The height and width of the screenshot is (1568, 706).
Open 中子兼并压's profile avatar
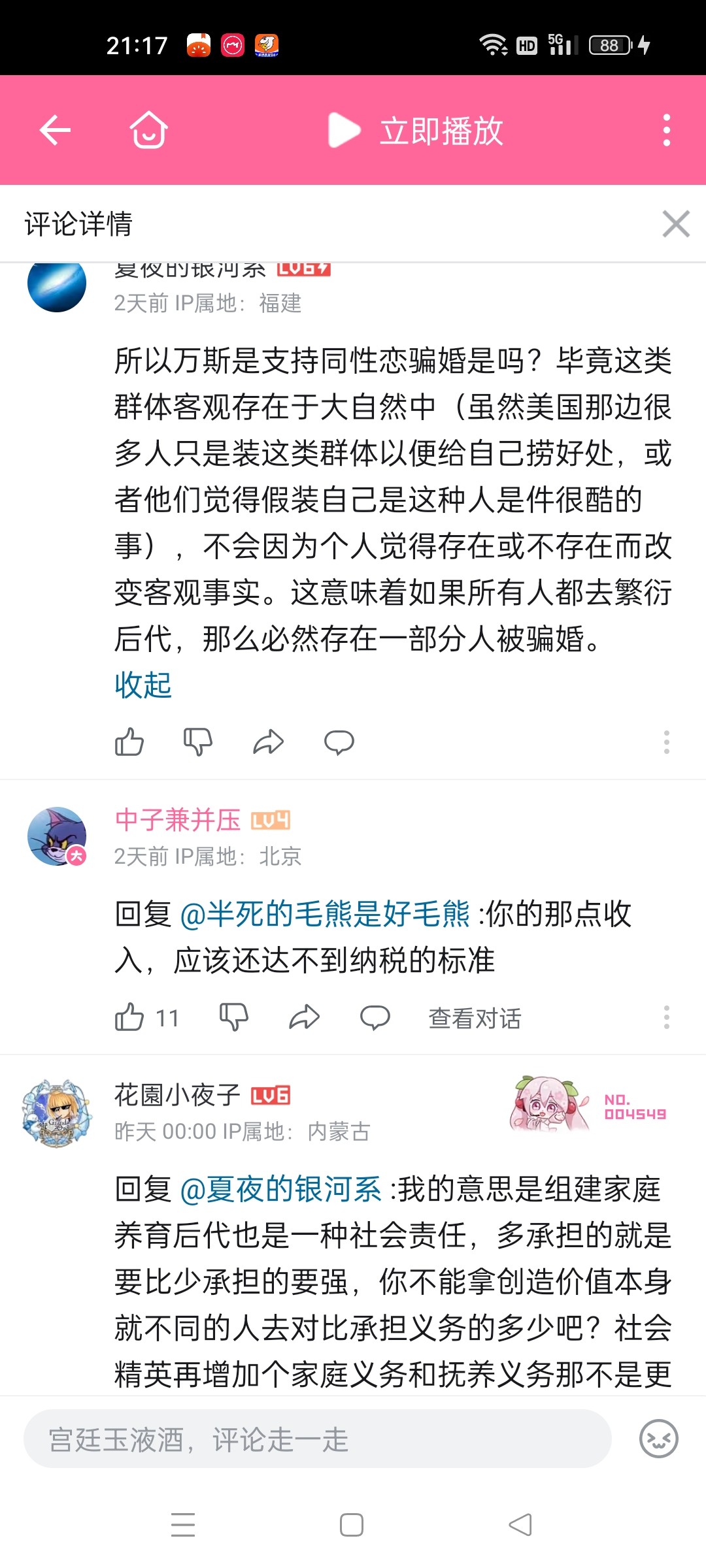click(x=57, y=836)
